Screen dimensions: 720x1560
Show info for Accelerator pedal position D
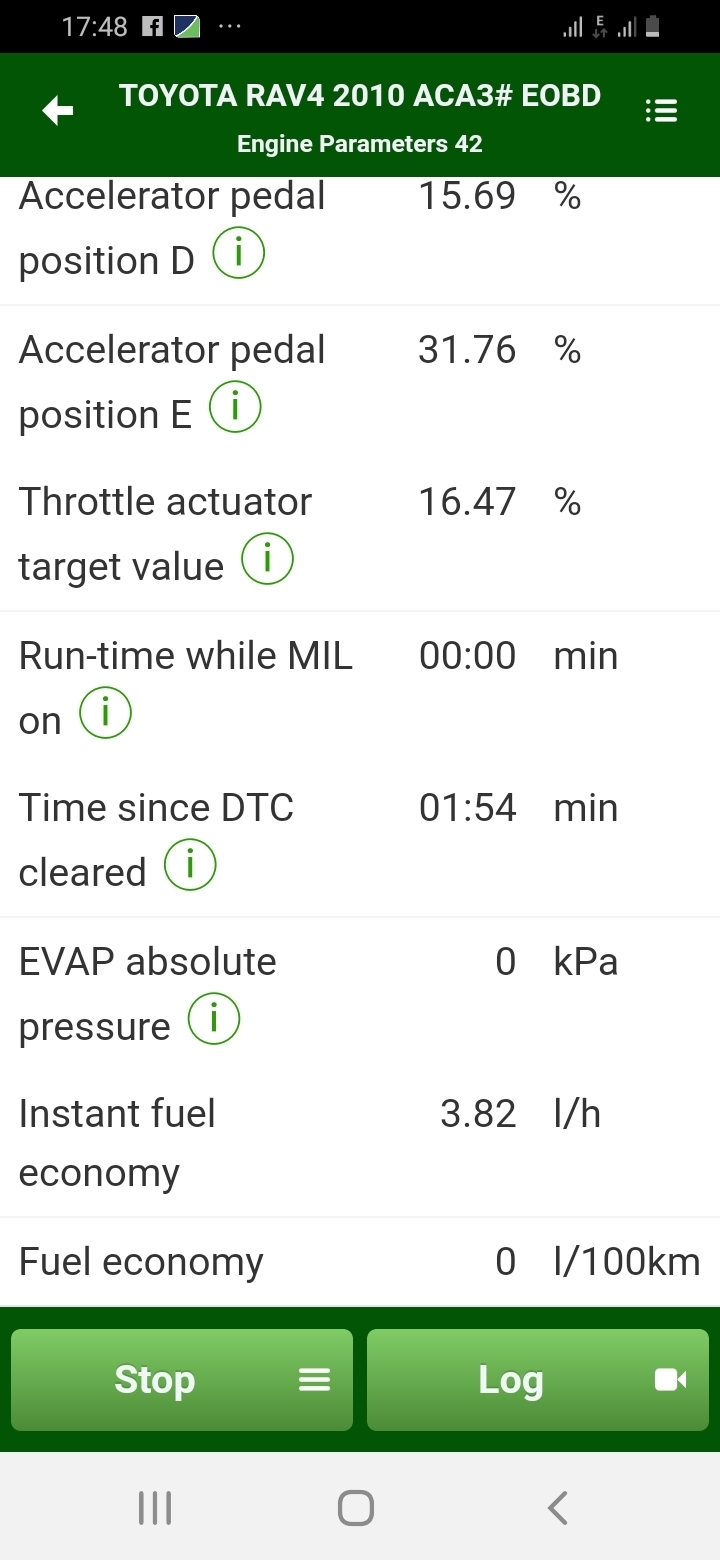238,255
